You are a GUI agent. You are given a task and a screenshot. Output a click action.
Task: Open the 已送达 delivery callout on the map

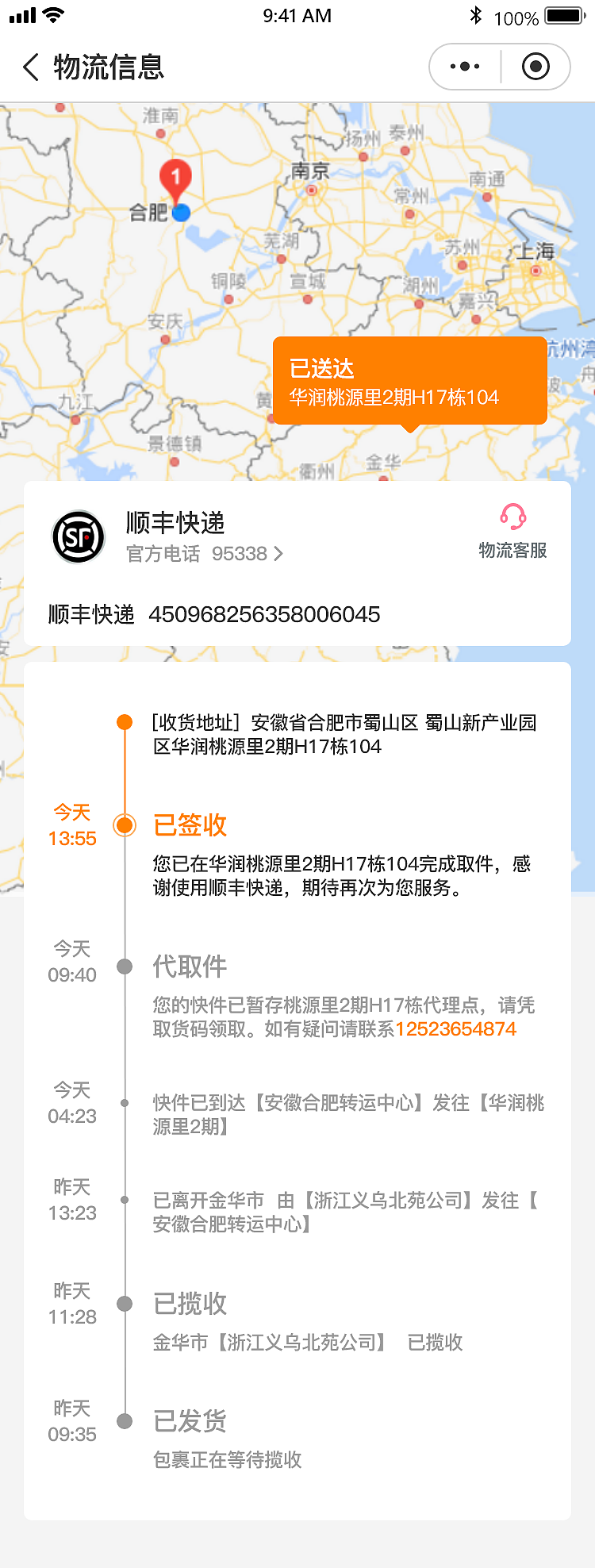[x=409, y=382]
